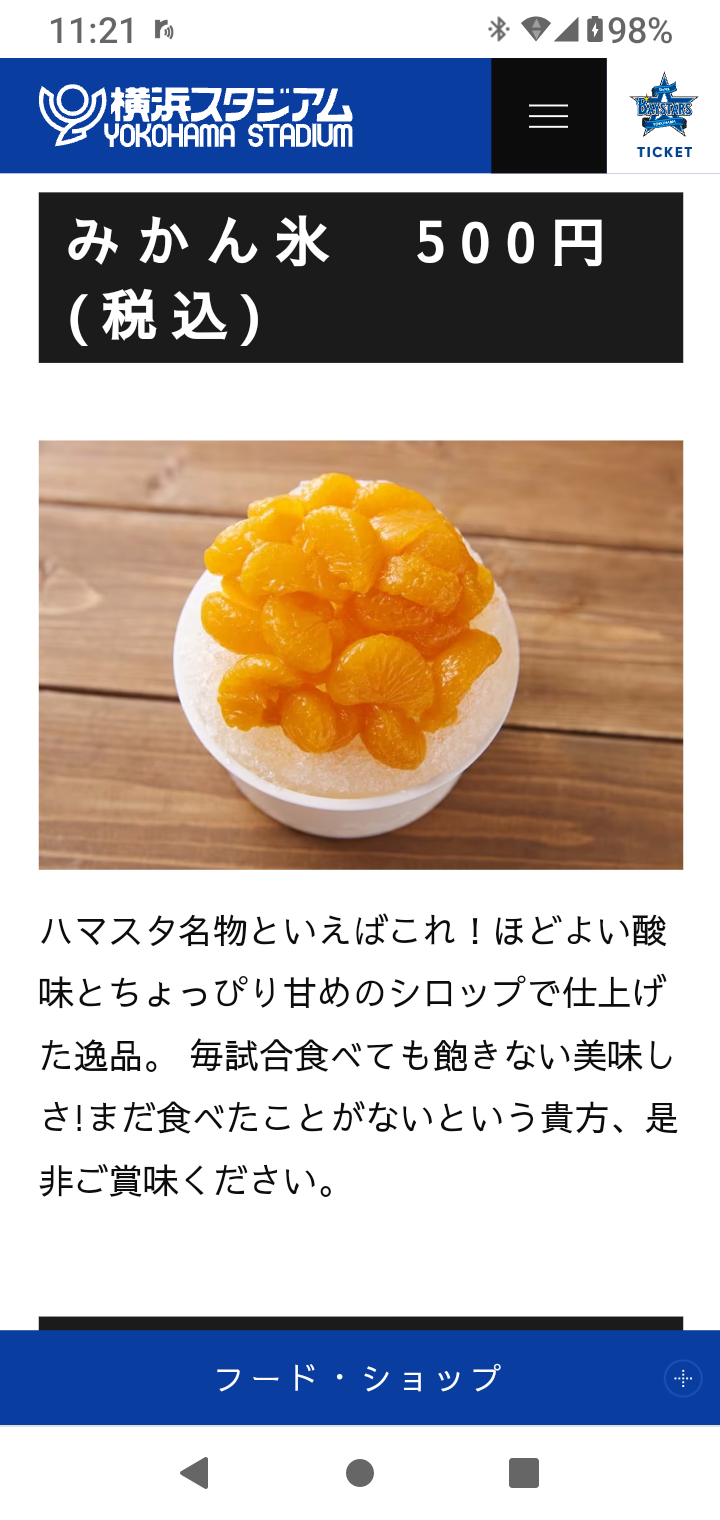Viewport: 720px width, 1520px height.
Task: Open the フード・ショップ bottom bar
Action: [358, 1378]
